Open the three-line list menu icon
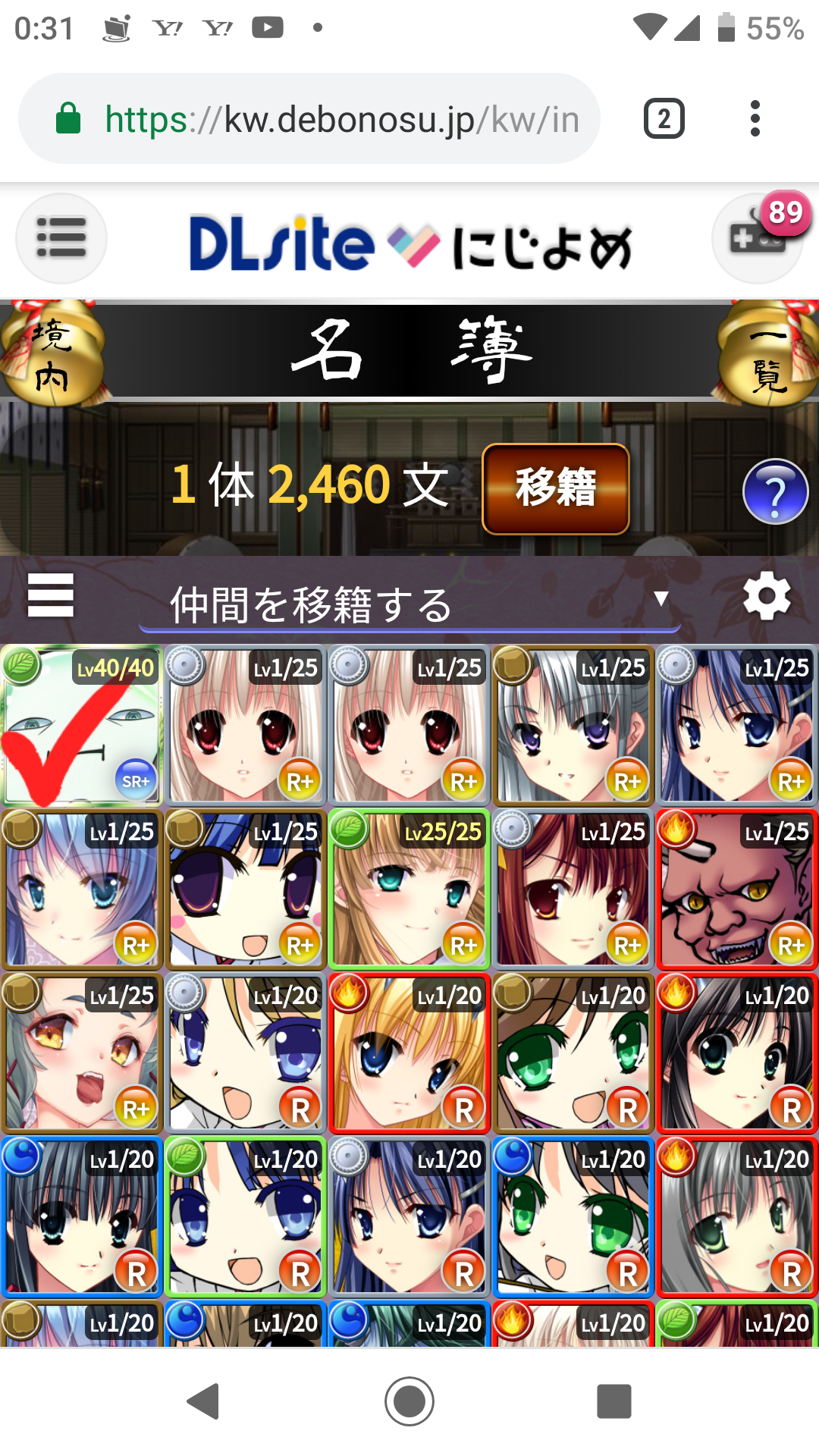Viewport: 819px width, 1456px height. [50, 595]
